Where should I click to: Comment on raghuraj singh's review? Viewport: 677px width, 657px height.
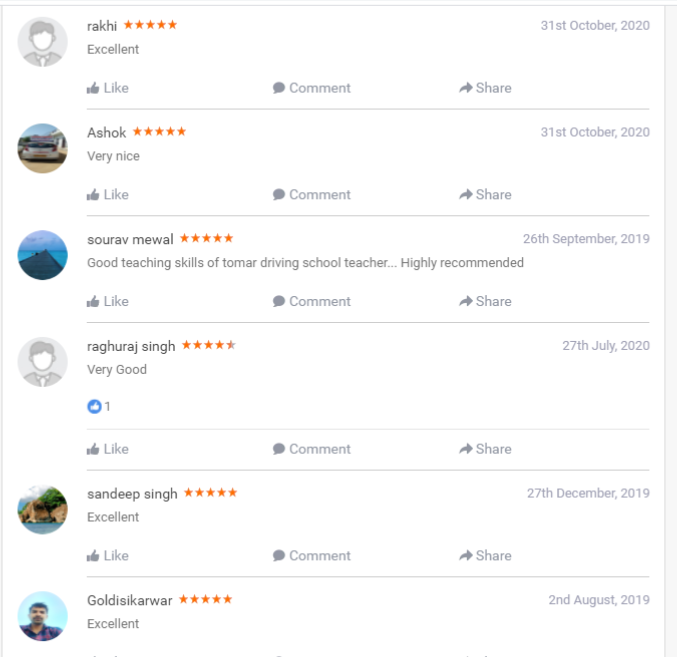point(311,449)
